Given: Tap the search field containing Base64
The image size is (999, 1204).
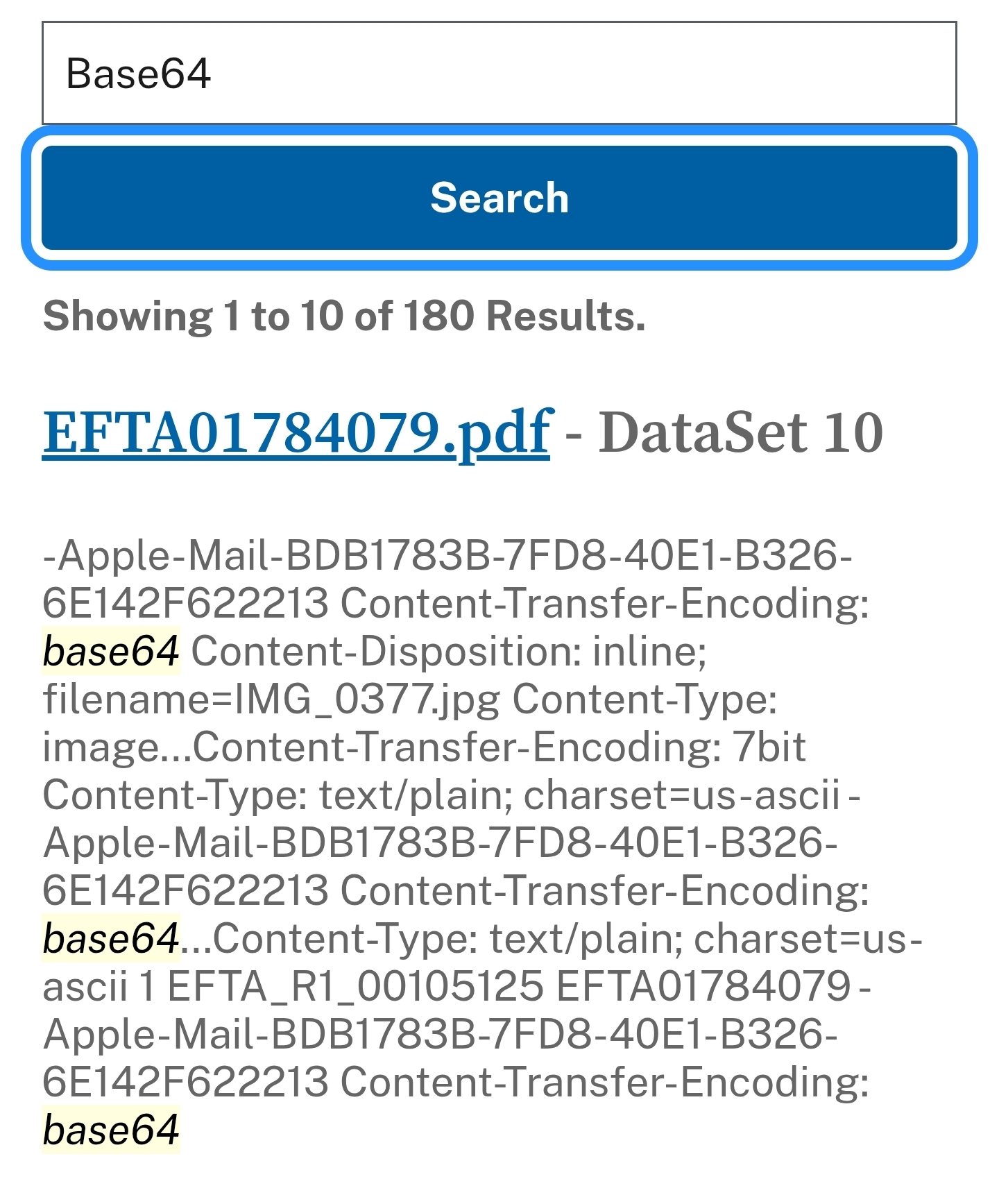Looking at the screenshot, I should click(x=498, y=74).
